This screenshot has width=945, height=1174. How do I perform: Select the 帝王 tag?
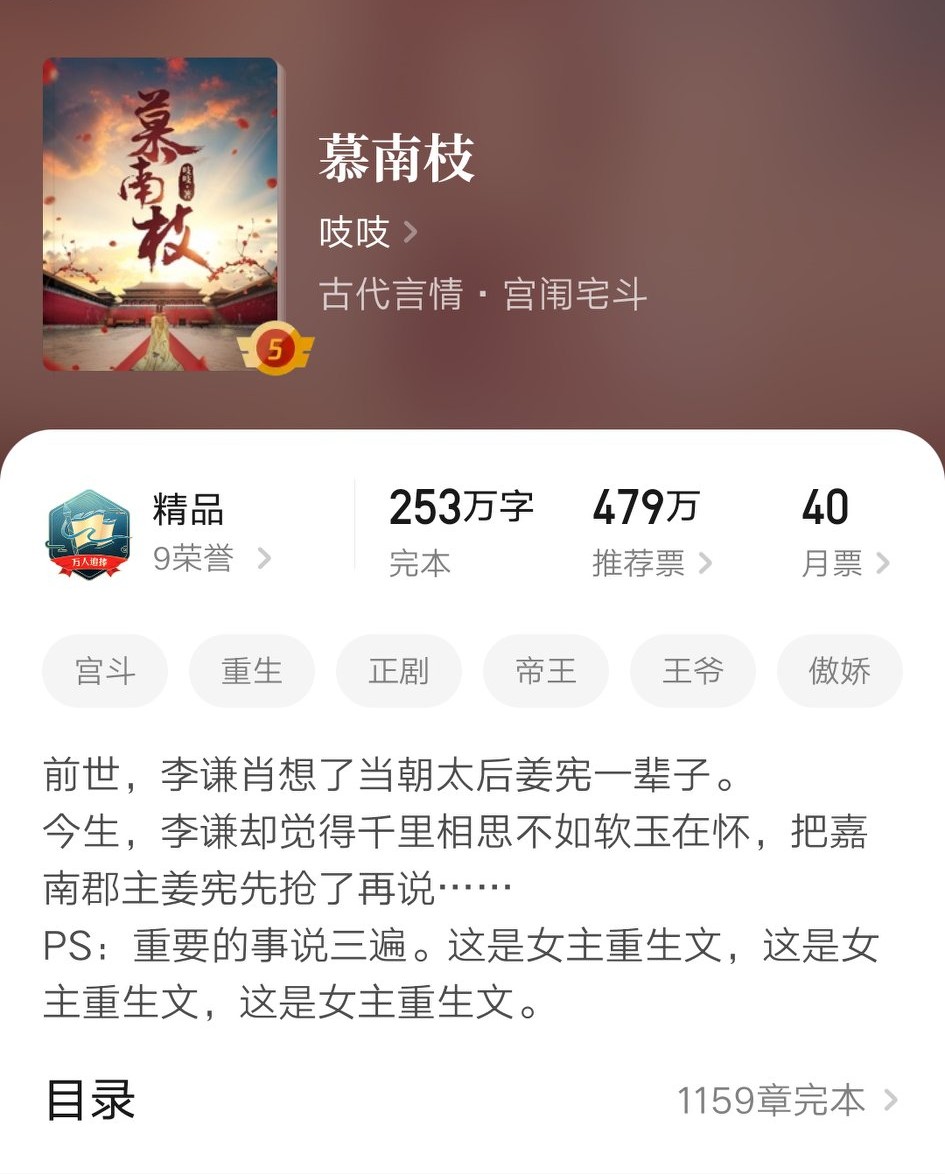[x=545, y=671]
